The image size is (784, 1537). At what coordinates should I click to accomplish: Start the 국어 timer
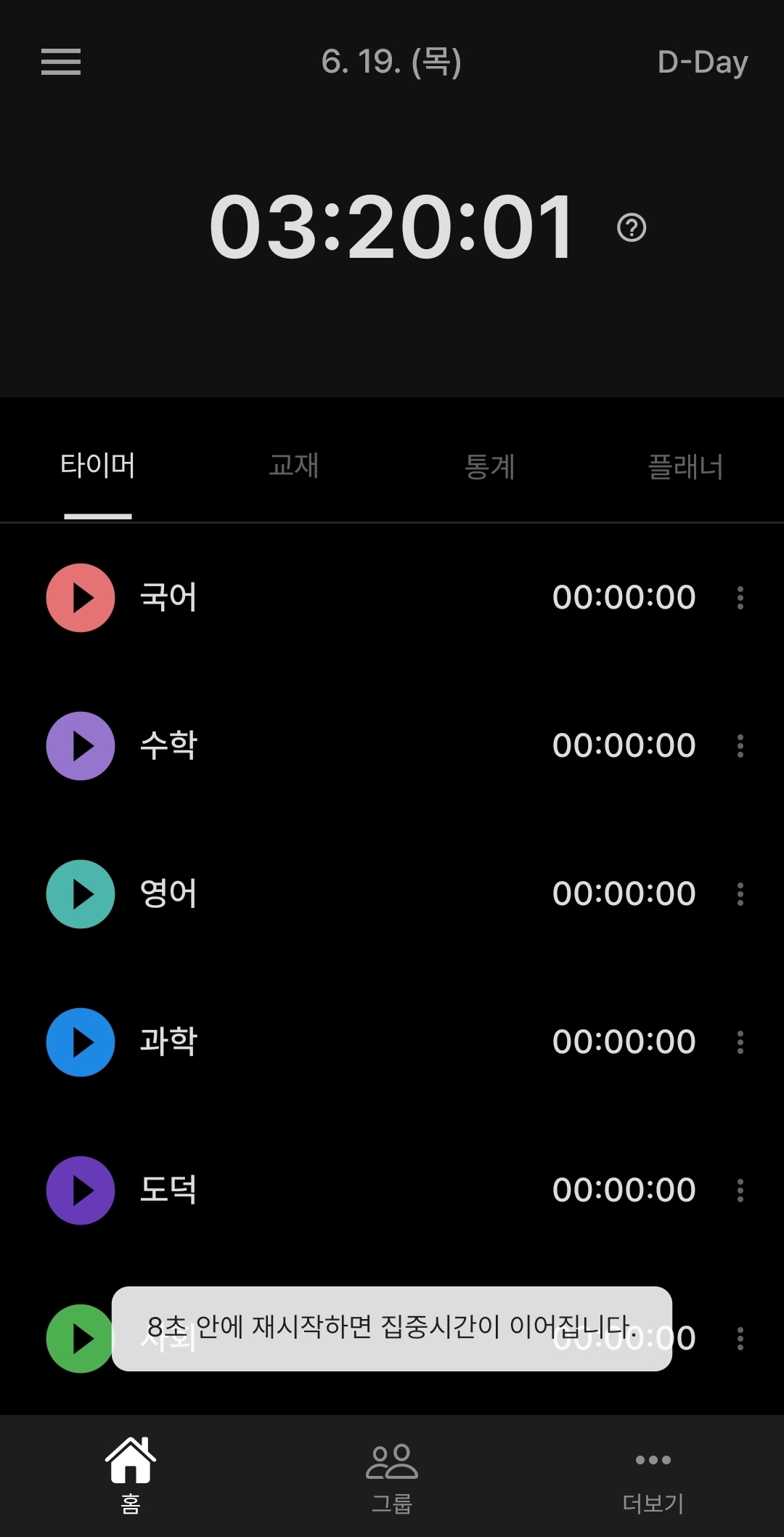(81, 598)
